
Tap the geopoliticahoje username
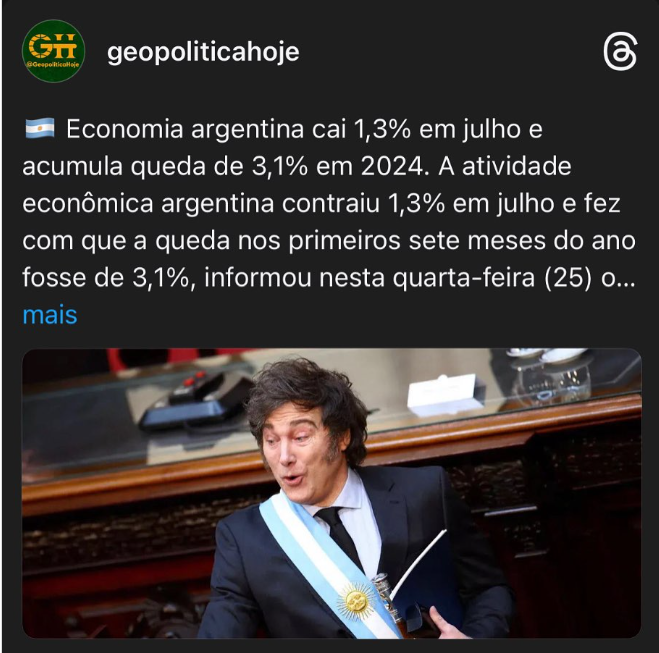point(203,52)
